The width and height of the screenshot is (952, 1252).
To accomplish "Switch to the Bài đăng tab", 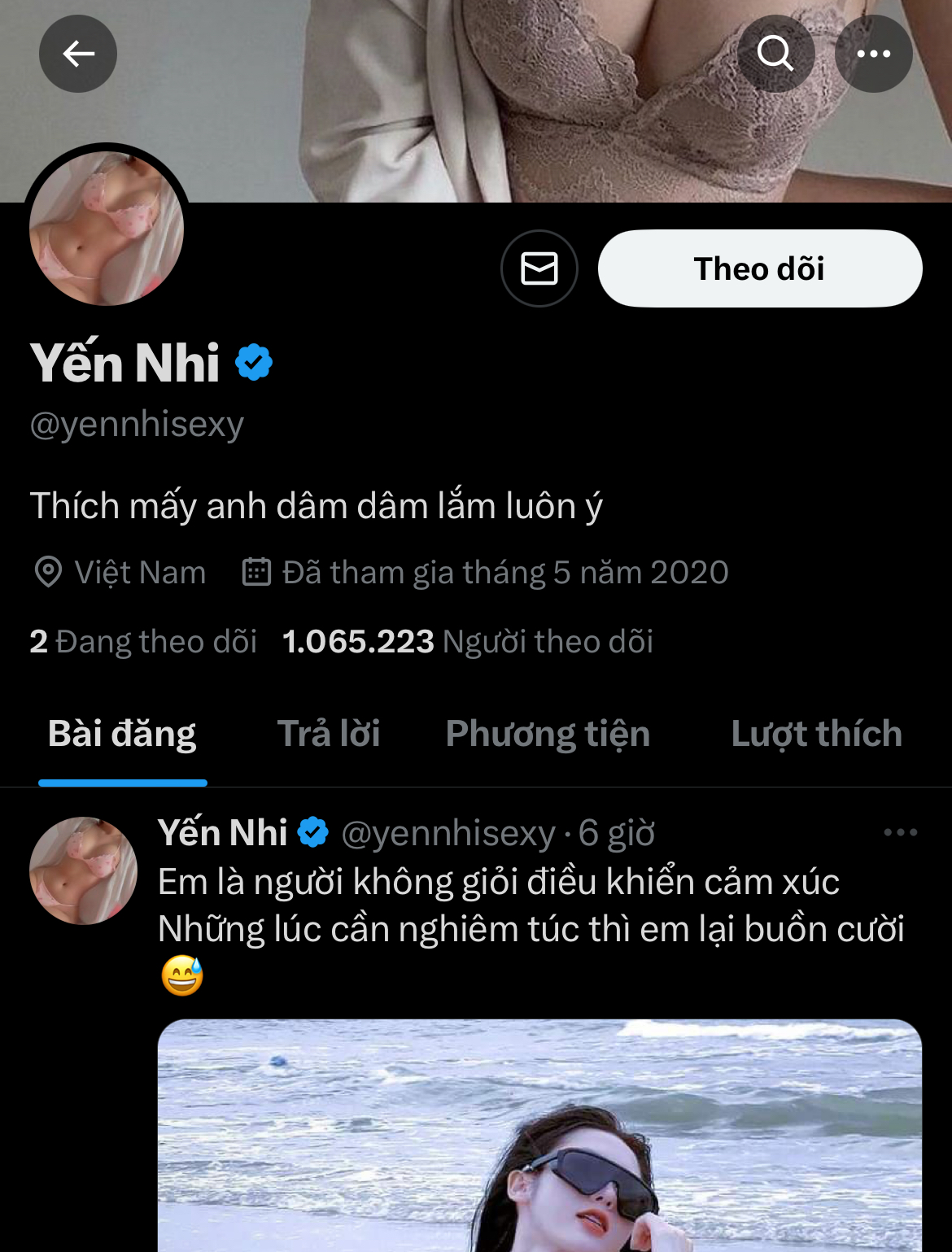I will [x=122, y=734].
